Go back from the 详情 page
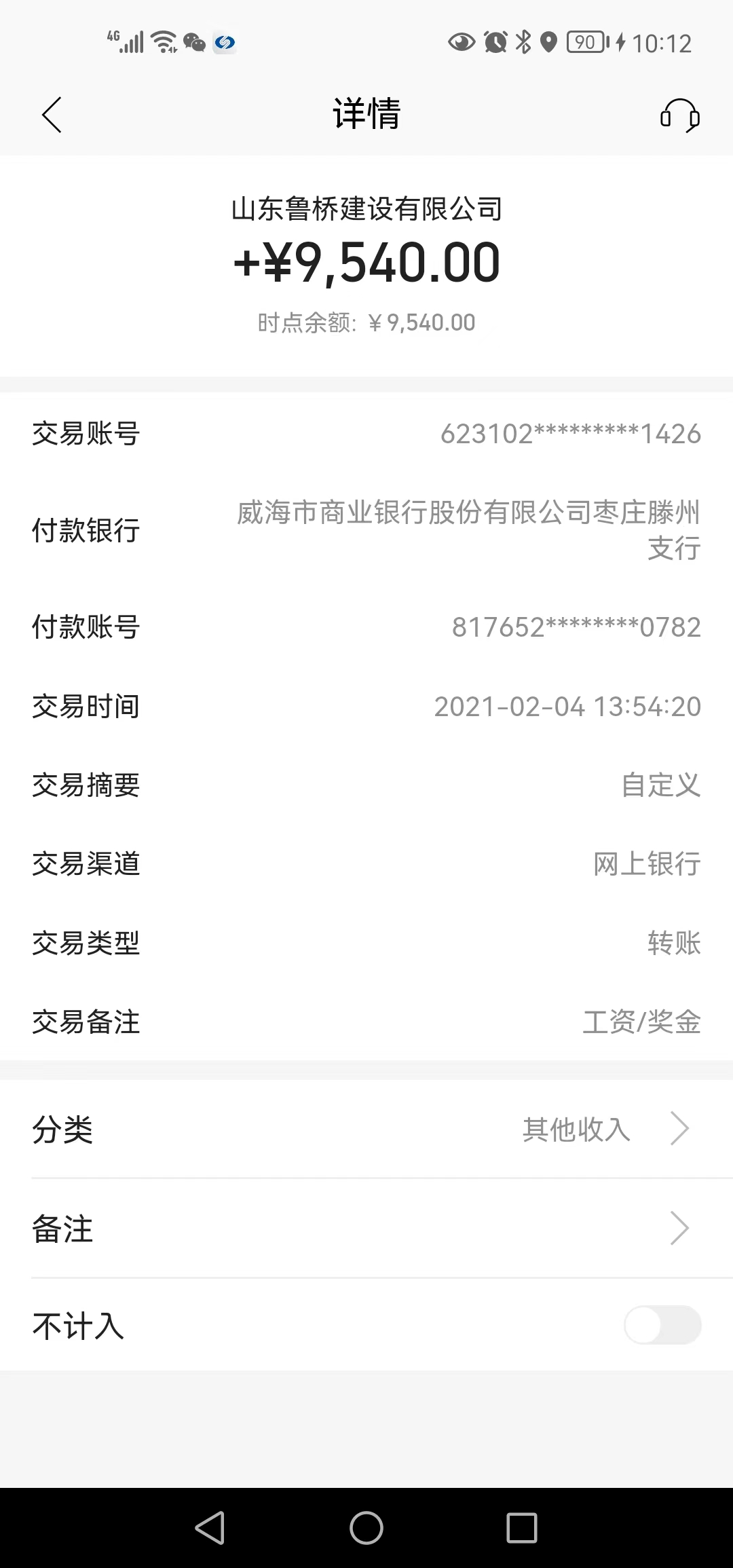Viewport: 733px width, 1568px height. [x=52, y=114]
